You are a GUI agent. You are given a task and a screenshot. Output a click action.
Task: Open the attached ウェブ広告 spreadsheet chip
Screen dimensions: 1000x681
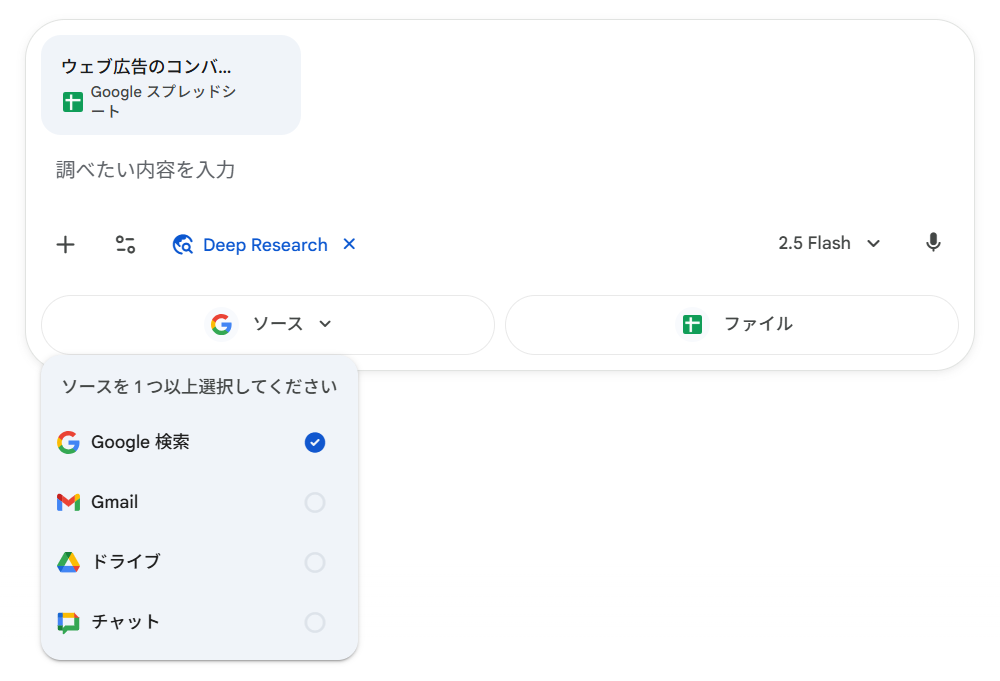(170, 85)
